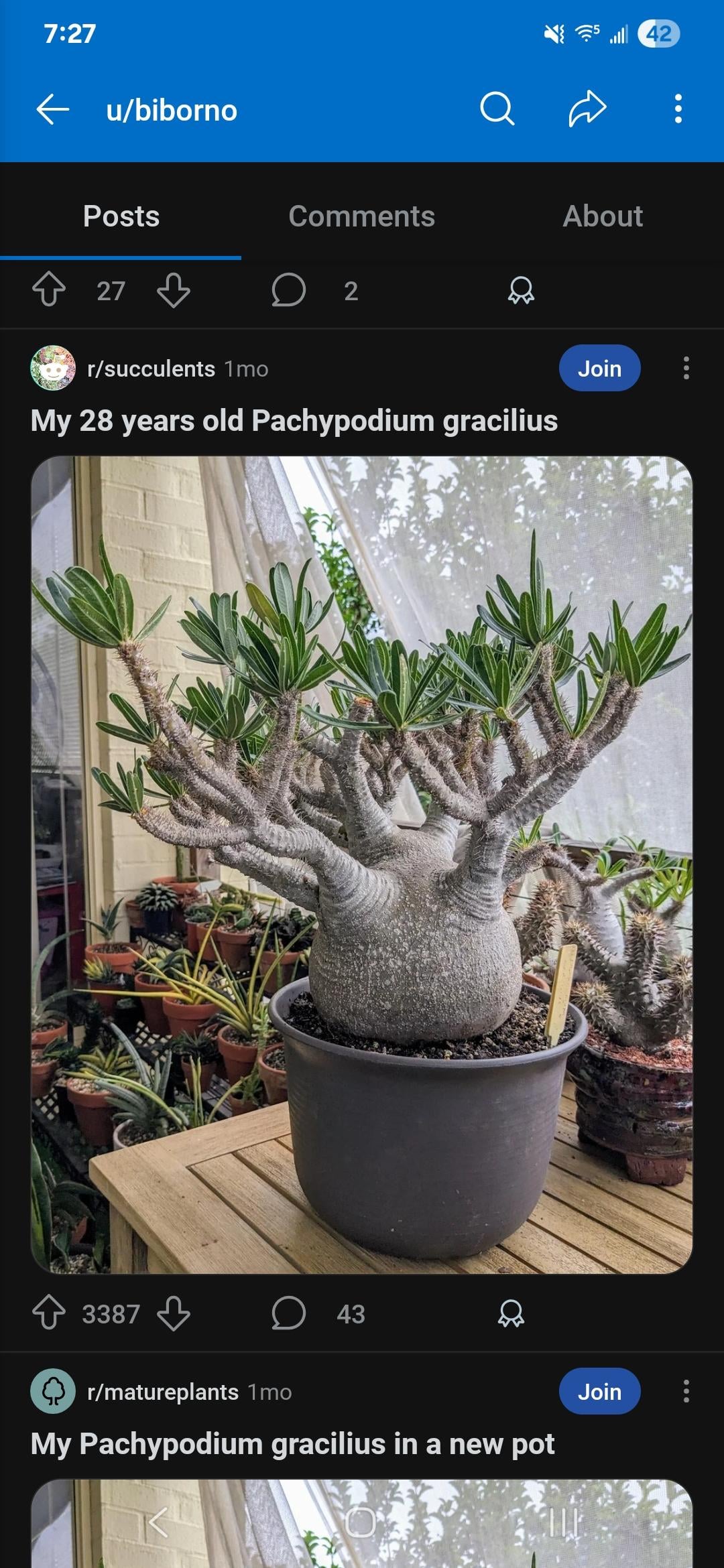
Task: Downvote the post with 27 points
Action: coord(174,290)
